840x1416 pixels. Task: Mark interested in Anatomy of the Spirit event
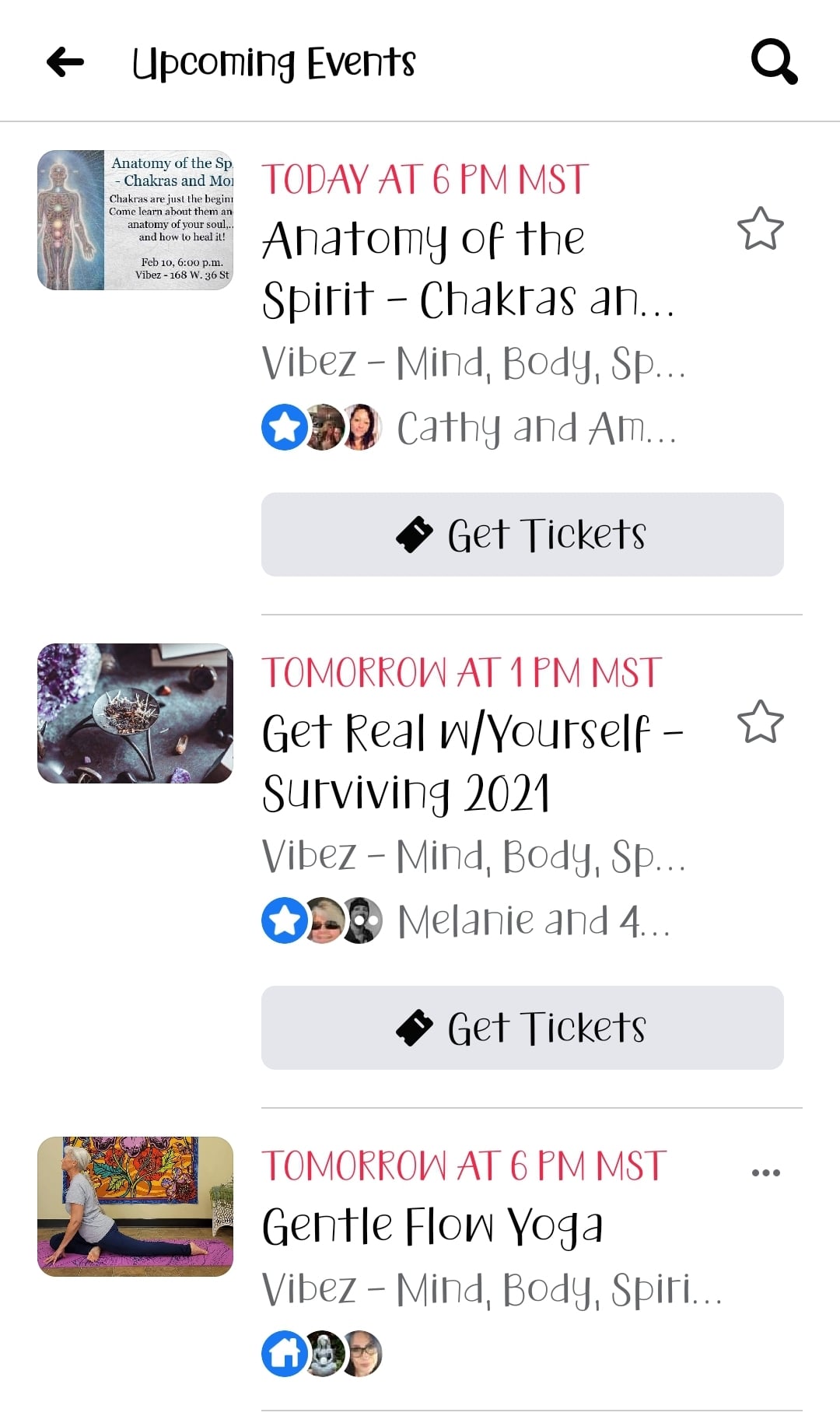pos(760,229)
